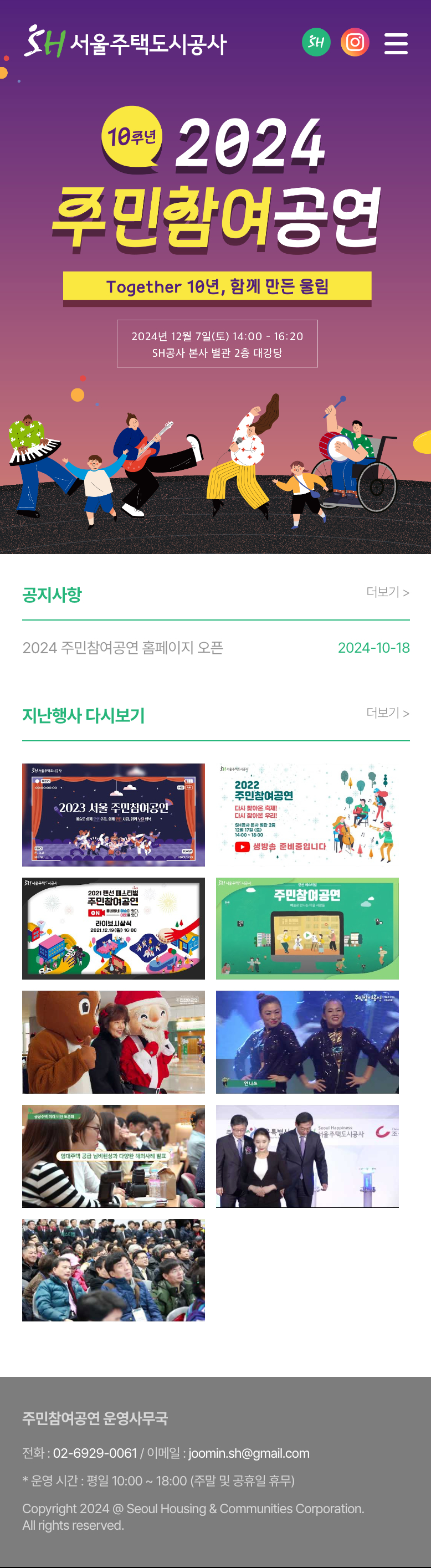Tap the green SH round icon
The height and width of the screenshot is (1568, 431).
(x=316, y=43)
